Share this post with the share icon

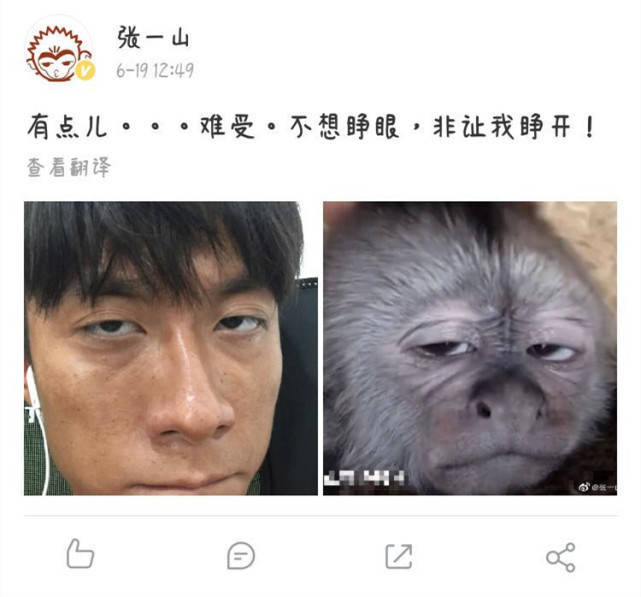(x=560, y=556)
